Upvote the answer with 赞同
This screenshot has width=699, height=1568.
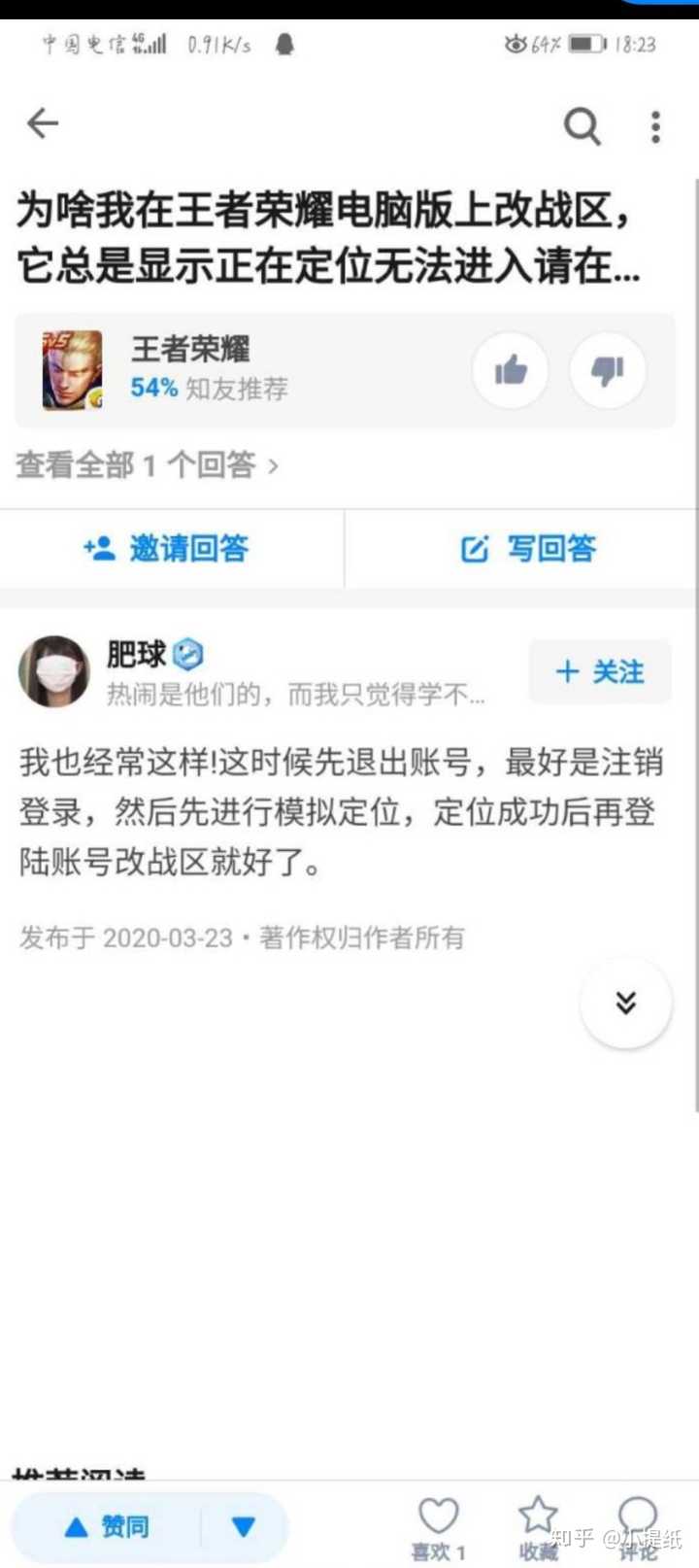[107, 1527]
